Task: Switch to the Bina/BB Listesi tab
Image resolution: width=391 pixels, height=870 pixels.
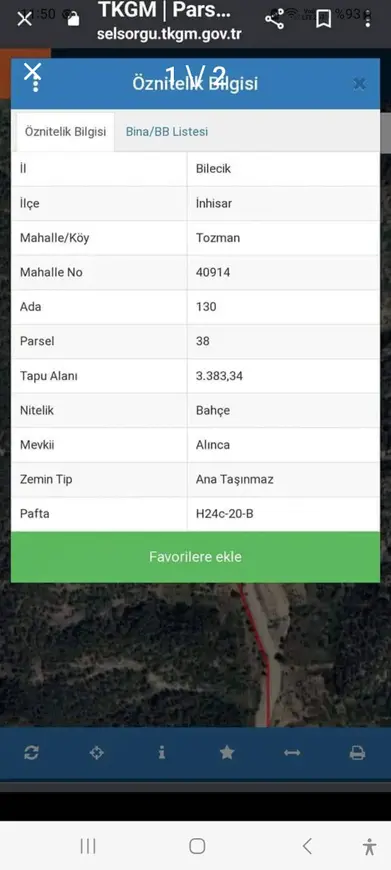Action: pyautogui.click(x=167, y=132)
